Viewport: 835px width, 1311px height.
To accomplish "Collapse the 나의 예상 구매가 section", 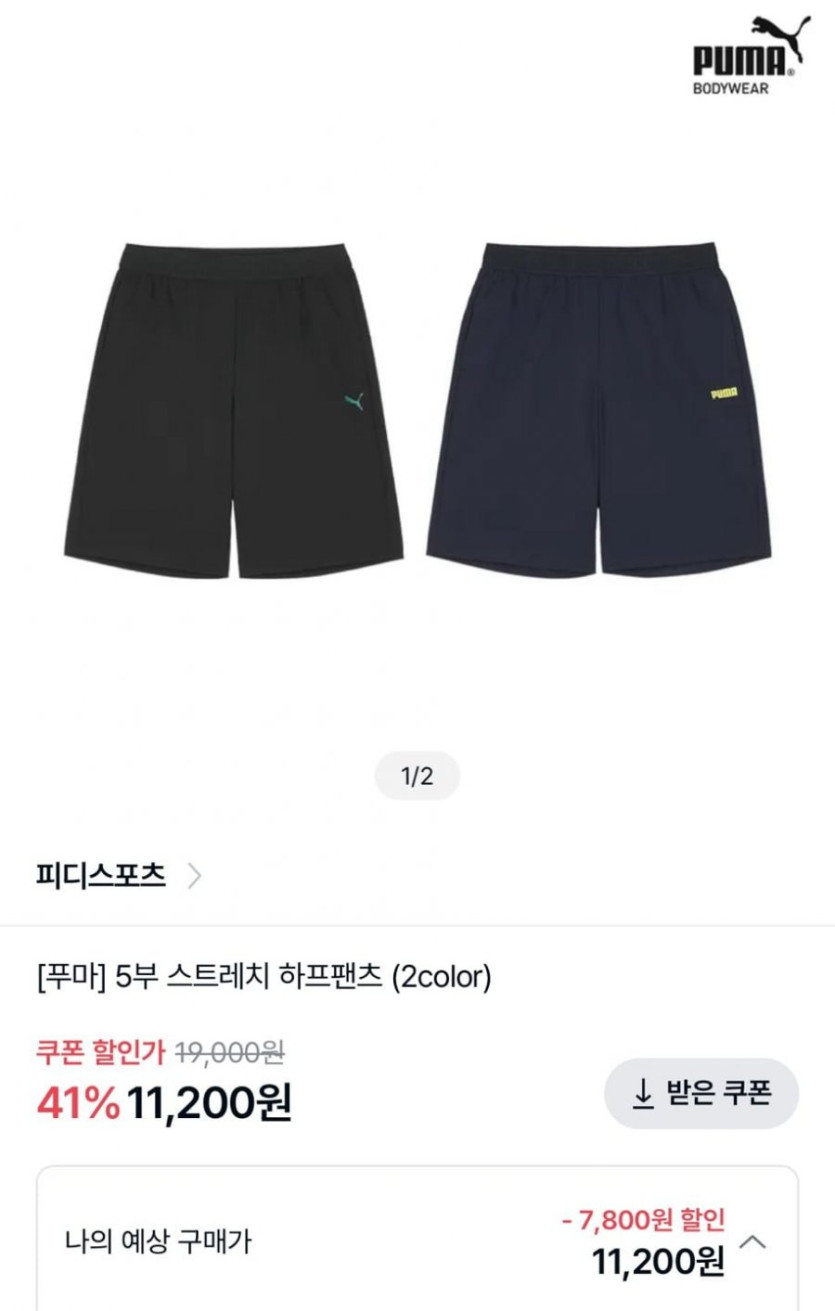I will [752, 1242].
